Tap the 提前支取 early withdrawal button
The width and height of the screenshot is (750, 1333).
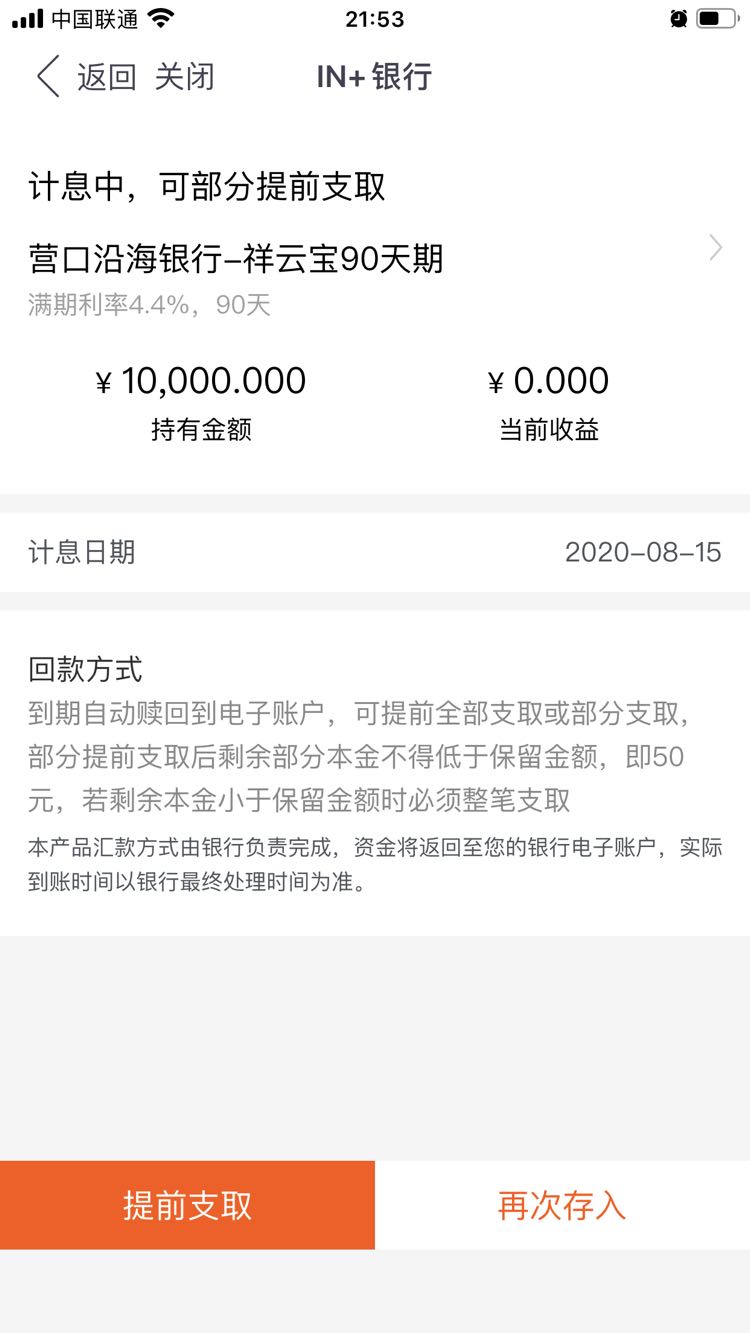point(187,1205)
